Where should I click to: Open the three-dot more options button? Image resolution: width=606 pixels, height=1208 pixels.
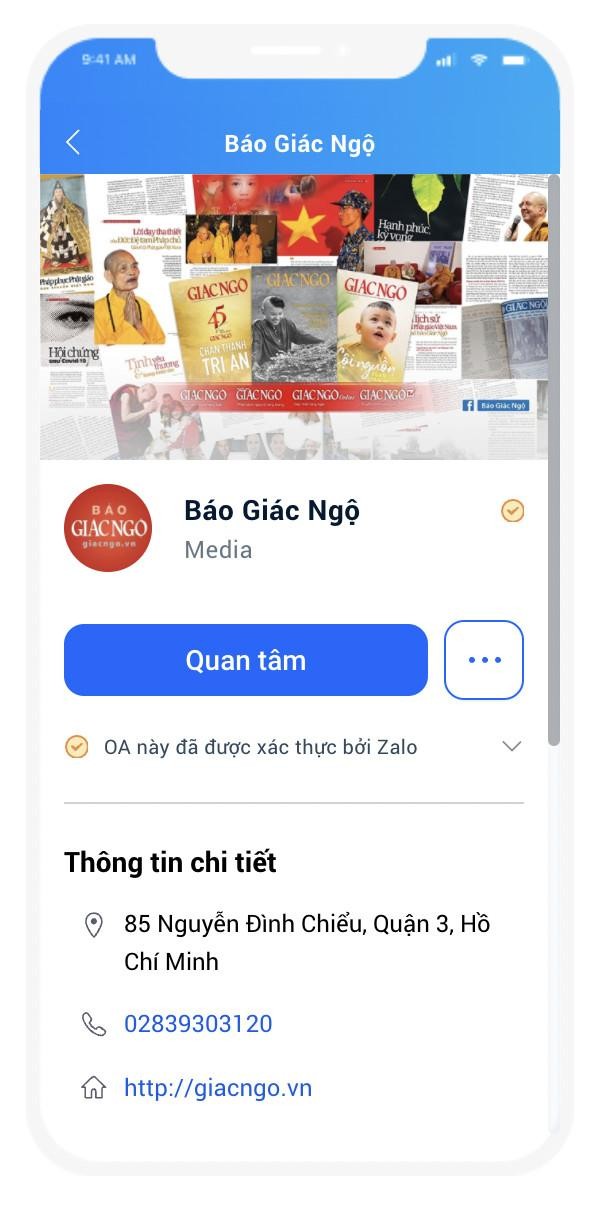[x=484, y=660]
